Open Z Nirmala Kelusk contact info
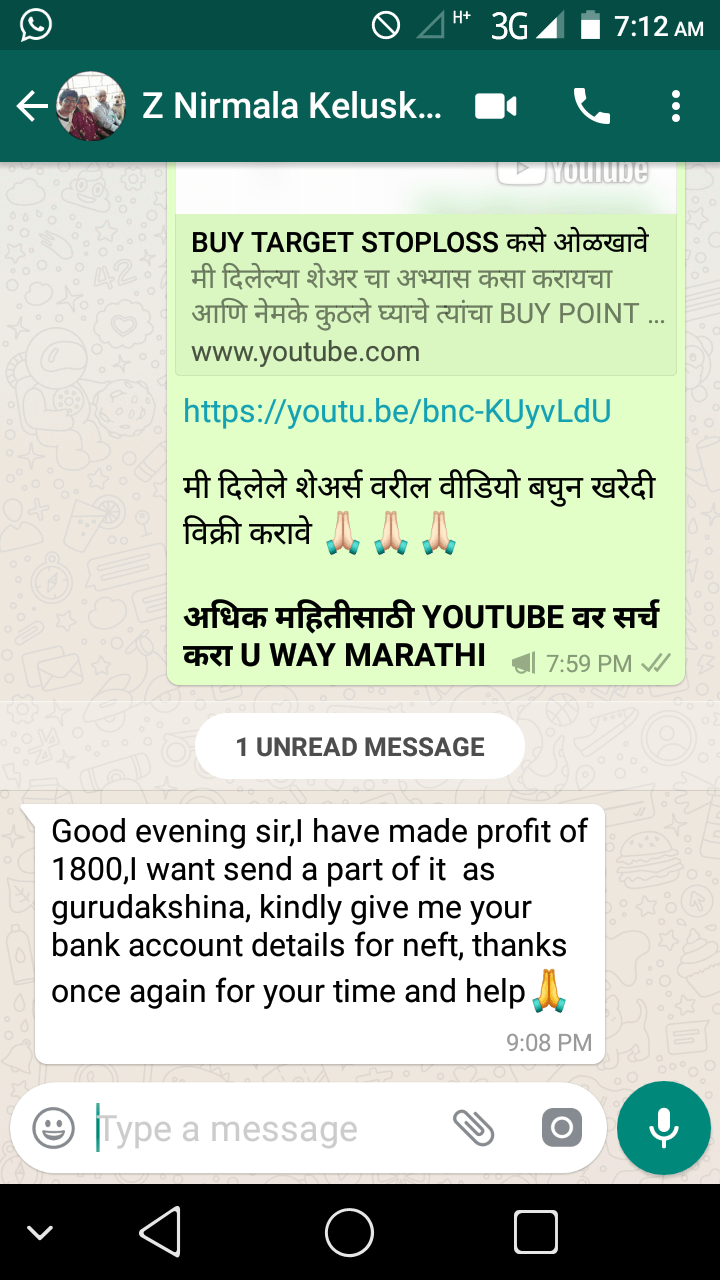The height and width of the screenshot is (1280, 720). tap(292, 107)
